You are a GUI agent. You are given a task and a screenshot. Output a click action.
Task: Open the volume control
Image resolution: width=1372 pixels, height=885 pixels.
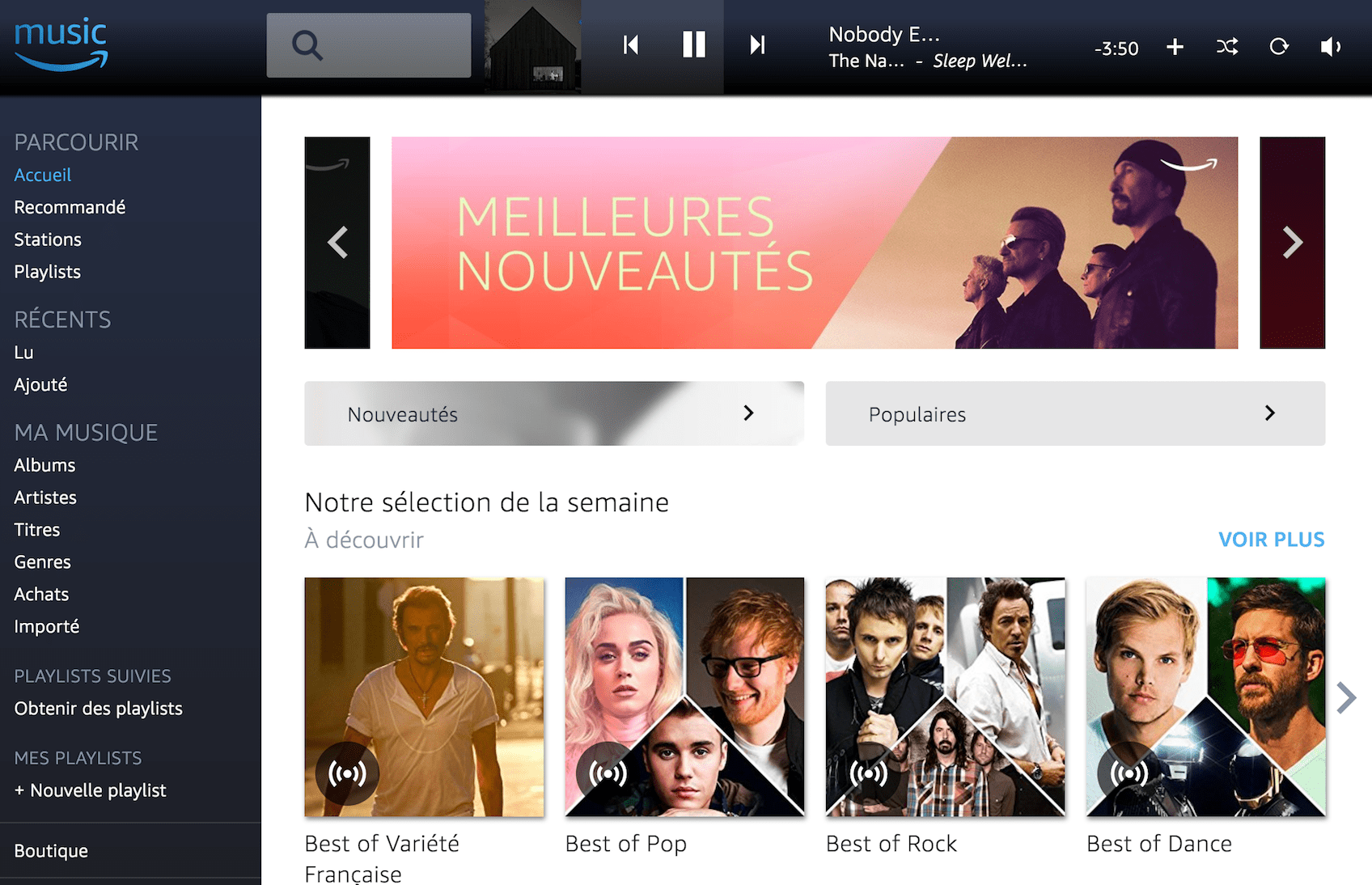1330,47
